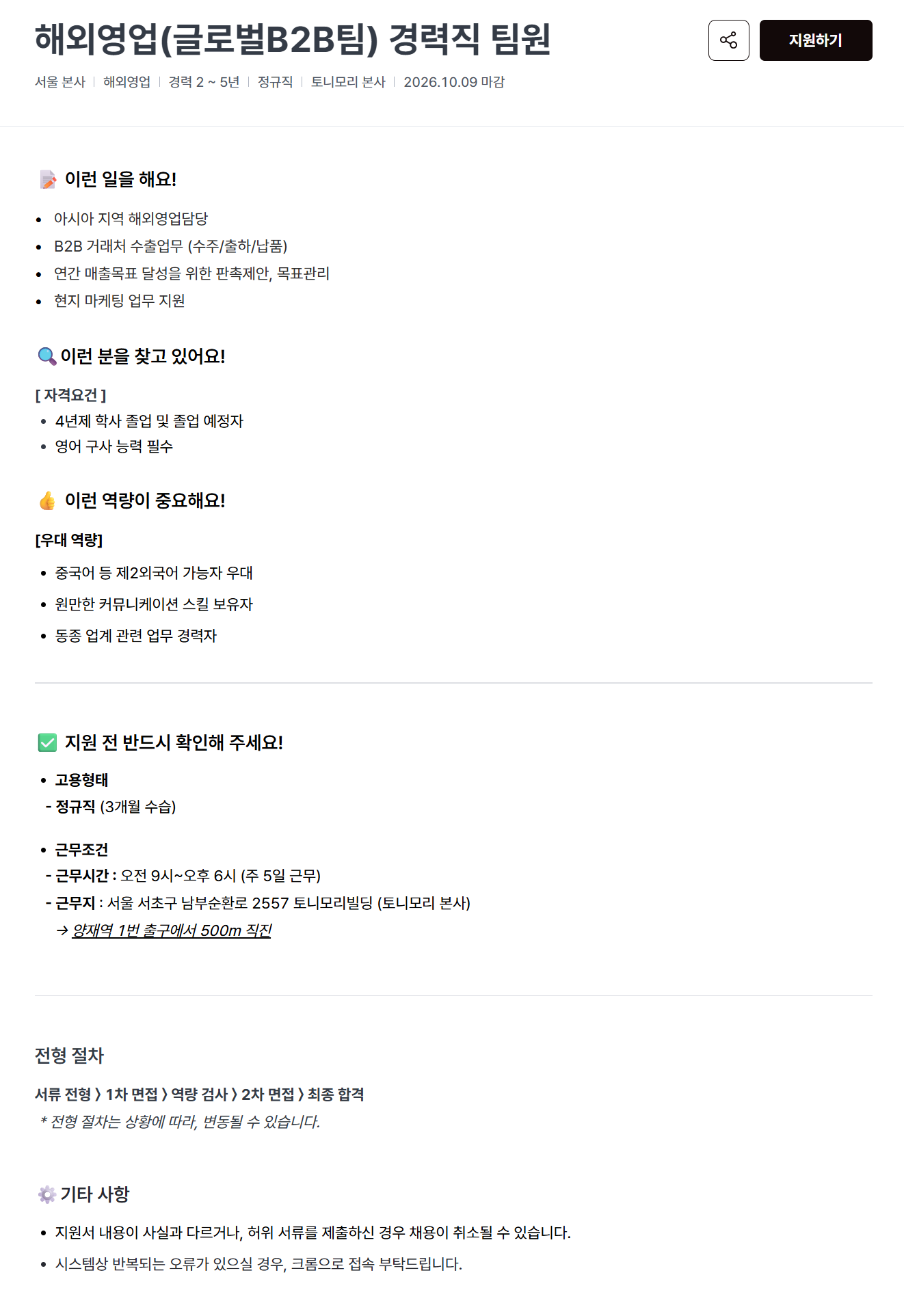Tap the 지원하기 apply button
This screenshot has width=904, height=1316.
tap(816, 40)
